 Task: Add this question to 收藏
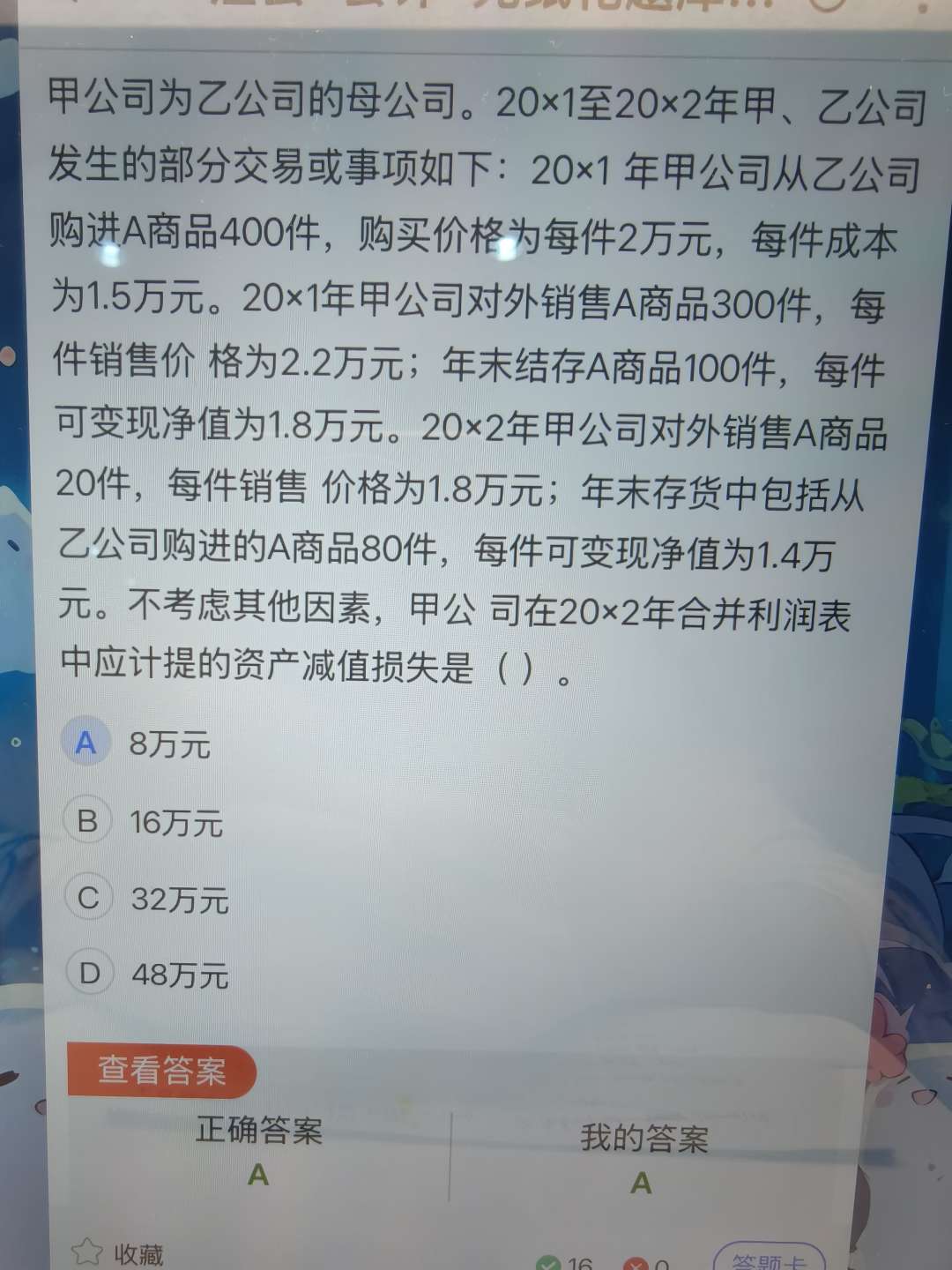coord(119,1253)
